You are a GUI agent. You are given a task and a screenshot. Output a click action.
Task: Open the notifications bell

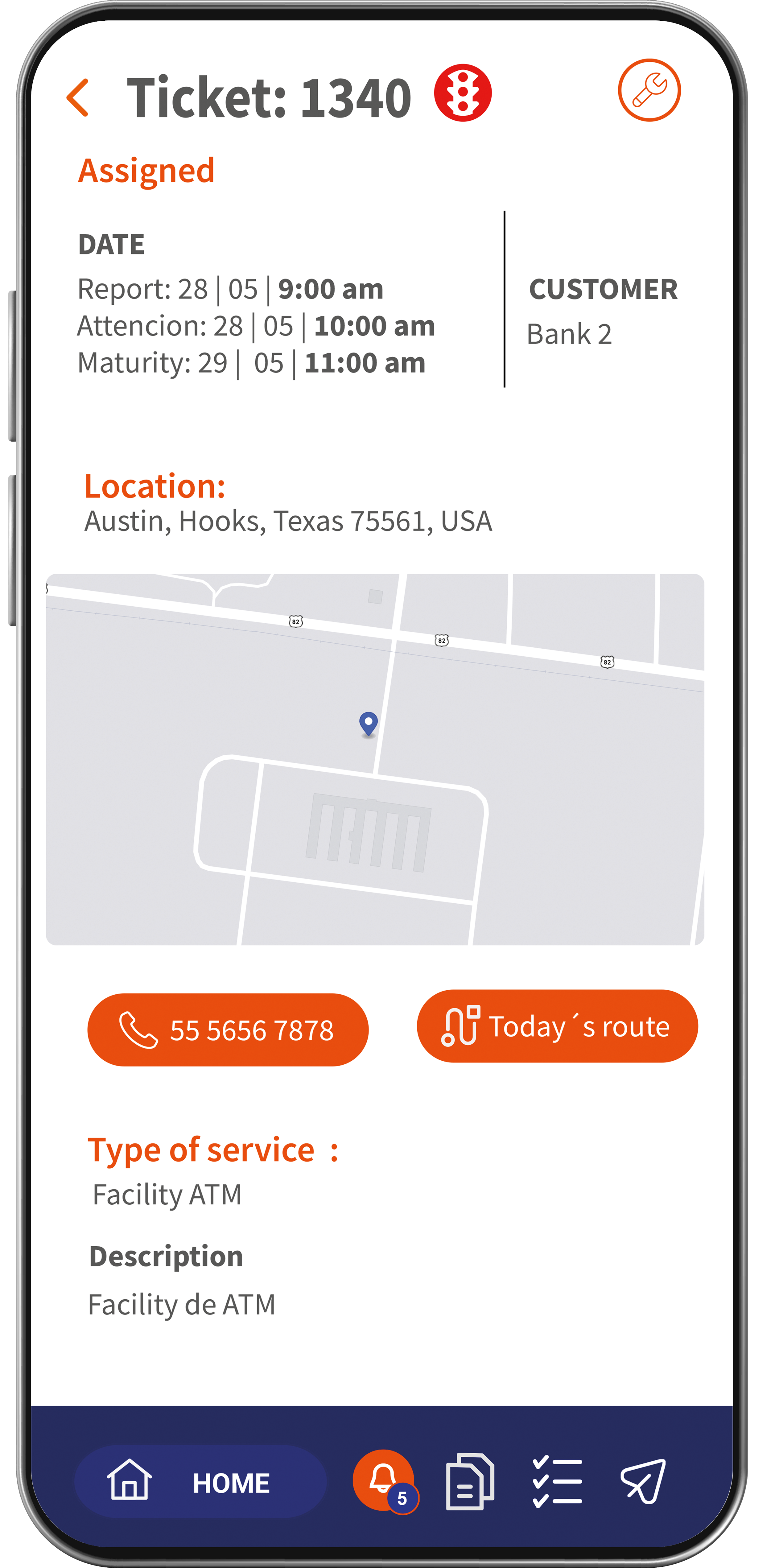click(383, 1479)
